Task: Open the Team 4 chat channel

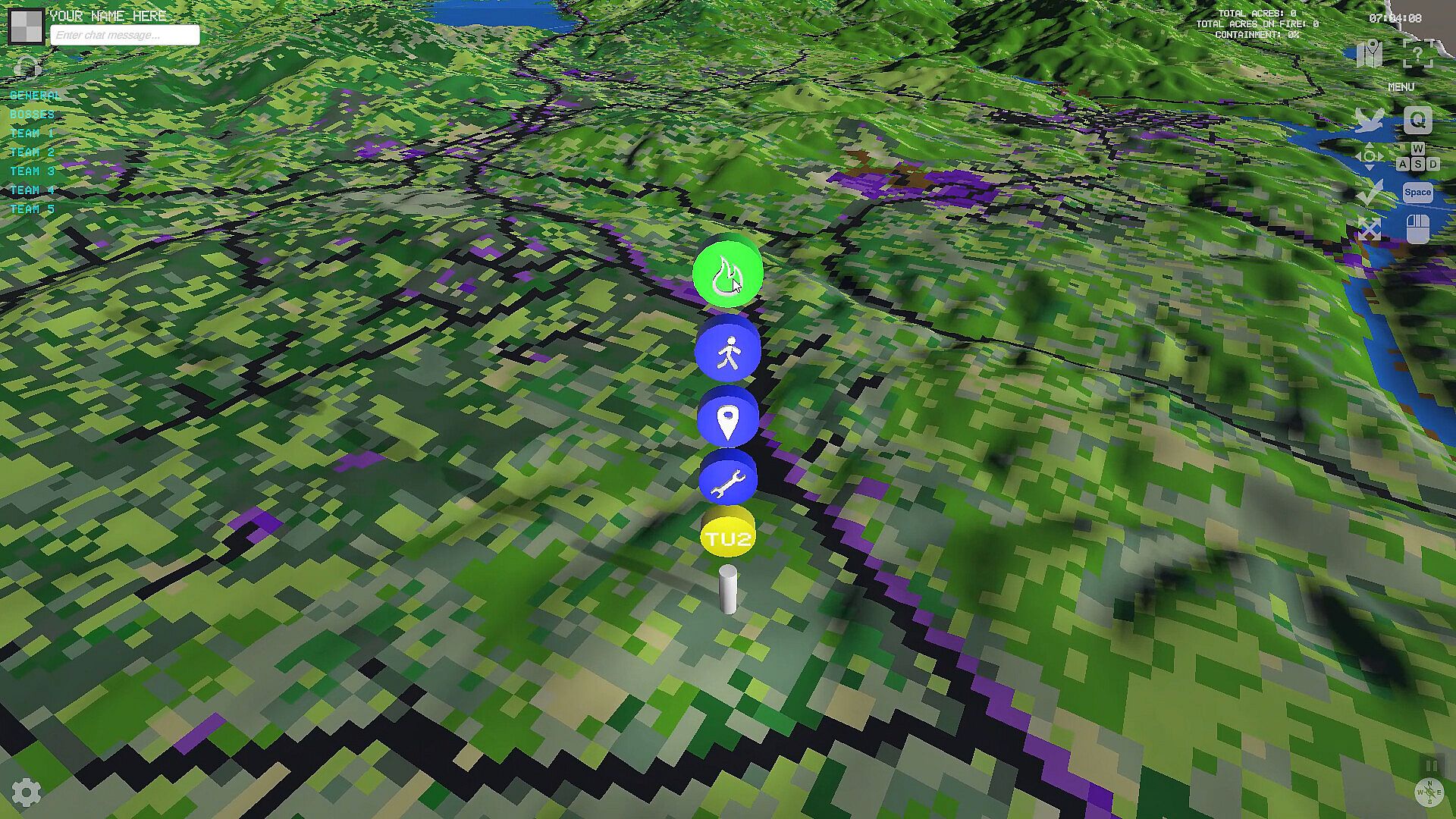Action: [32, 190]
